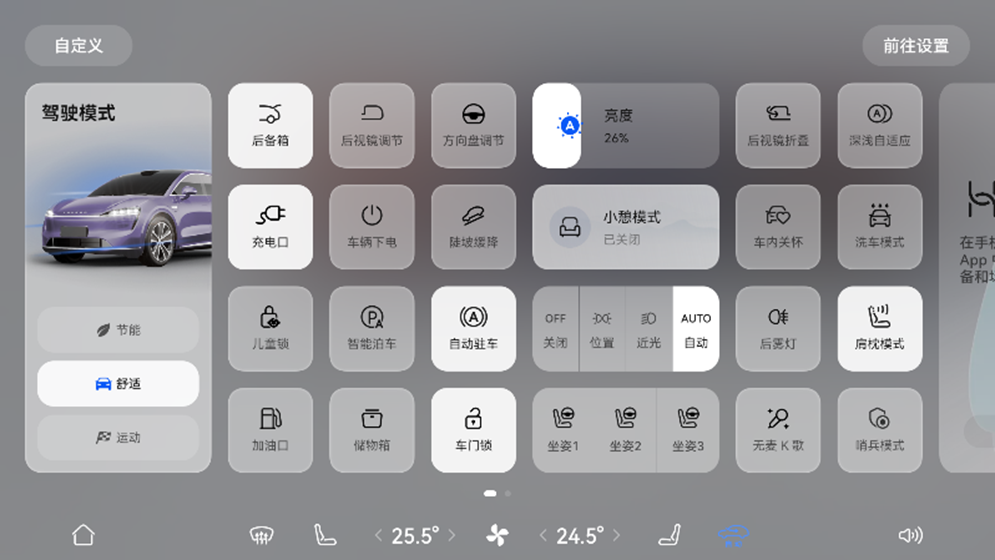Go to the home screen icon

click(x=83, y=535)
